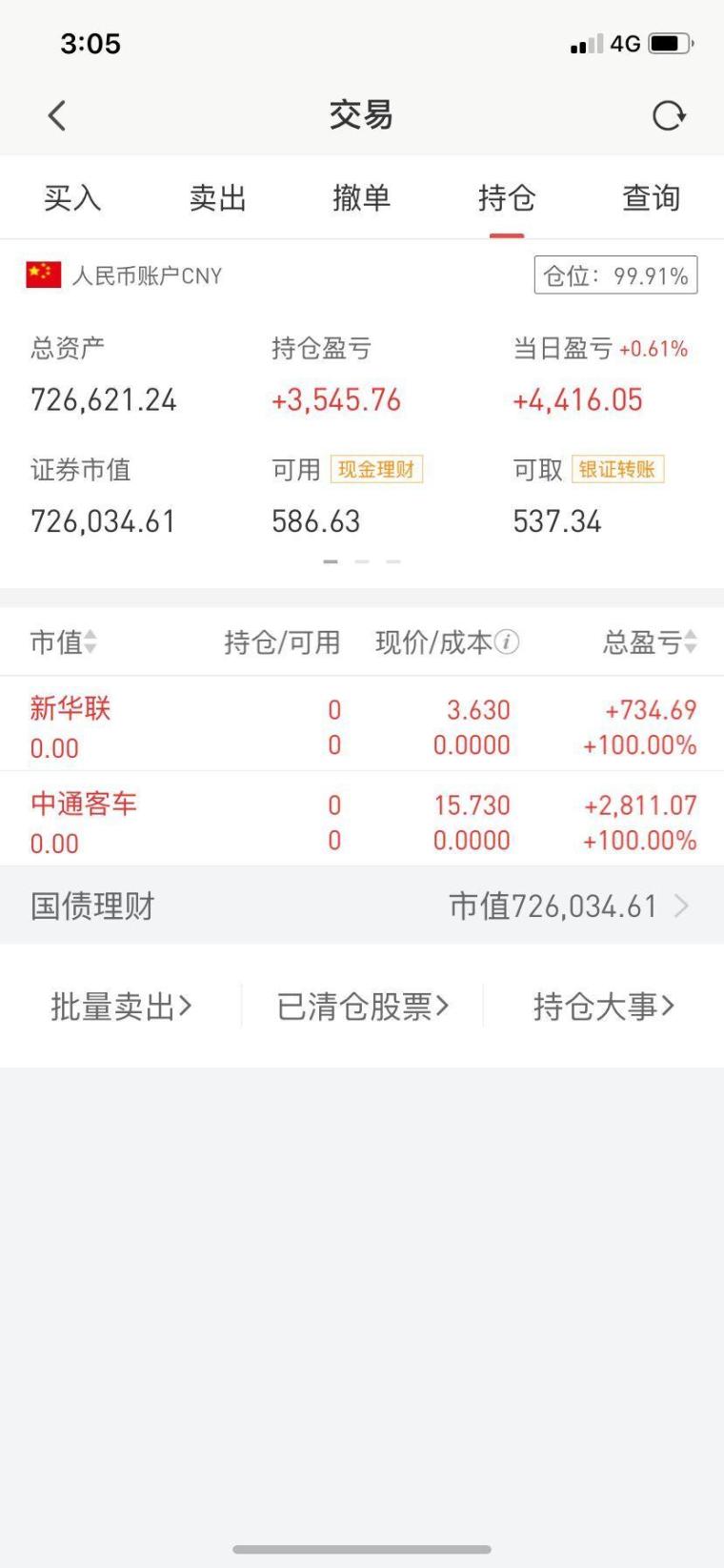Tap the 银证转账 tag
Screen dimensions: 724x1568
(617, 469)
